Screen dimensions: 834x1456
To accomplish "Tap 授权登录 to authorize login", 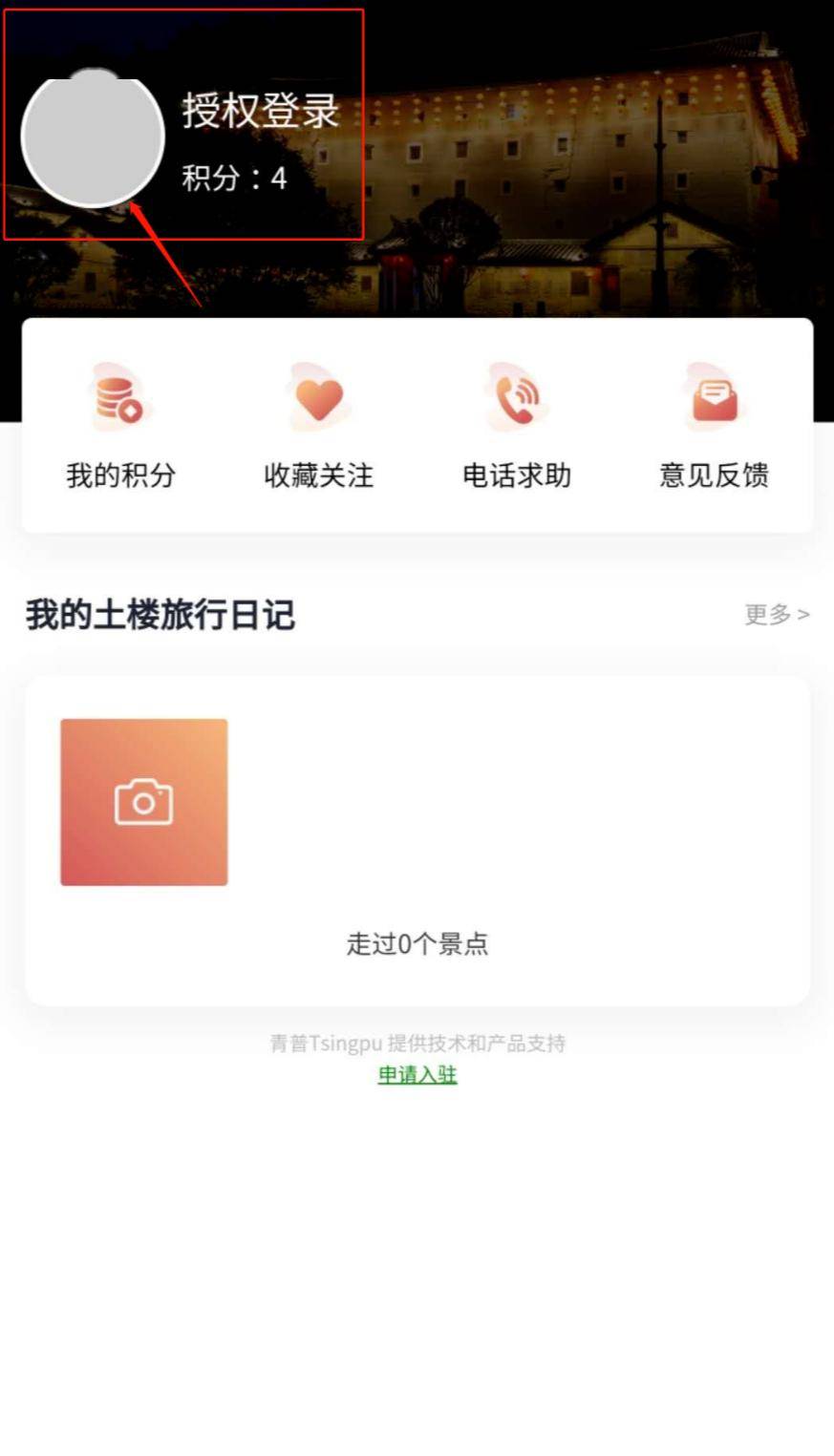I will click(x=261, y=111).
